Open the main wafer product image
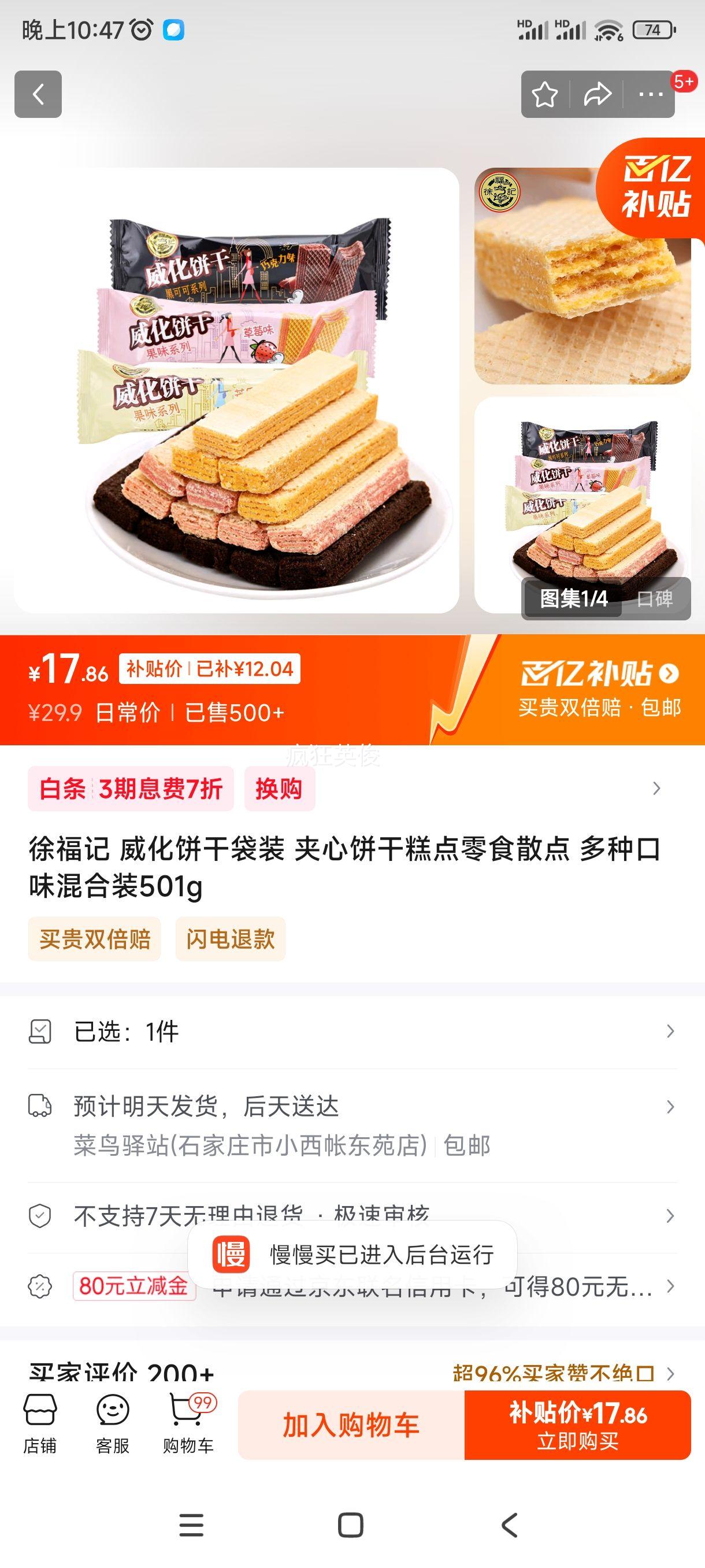This screenshot has height=1568, width=705. 236,390
